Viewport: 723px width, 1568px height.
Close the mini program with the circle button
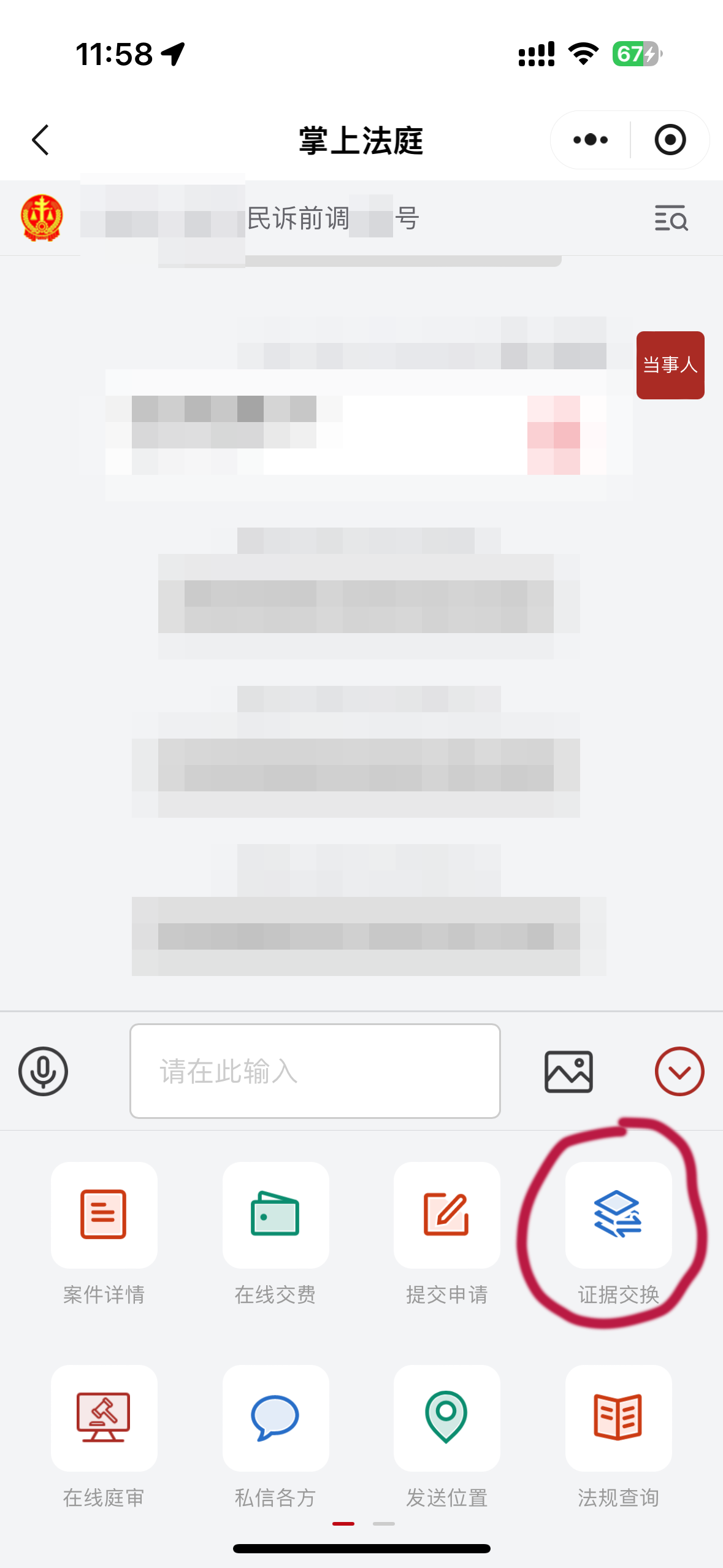click(x=670, y=140)
